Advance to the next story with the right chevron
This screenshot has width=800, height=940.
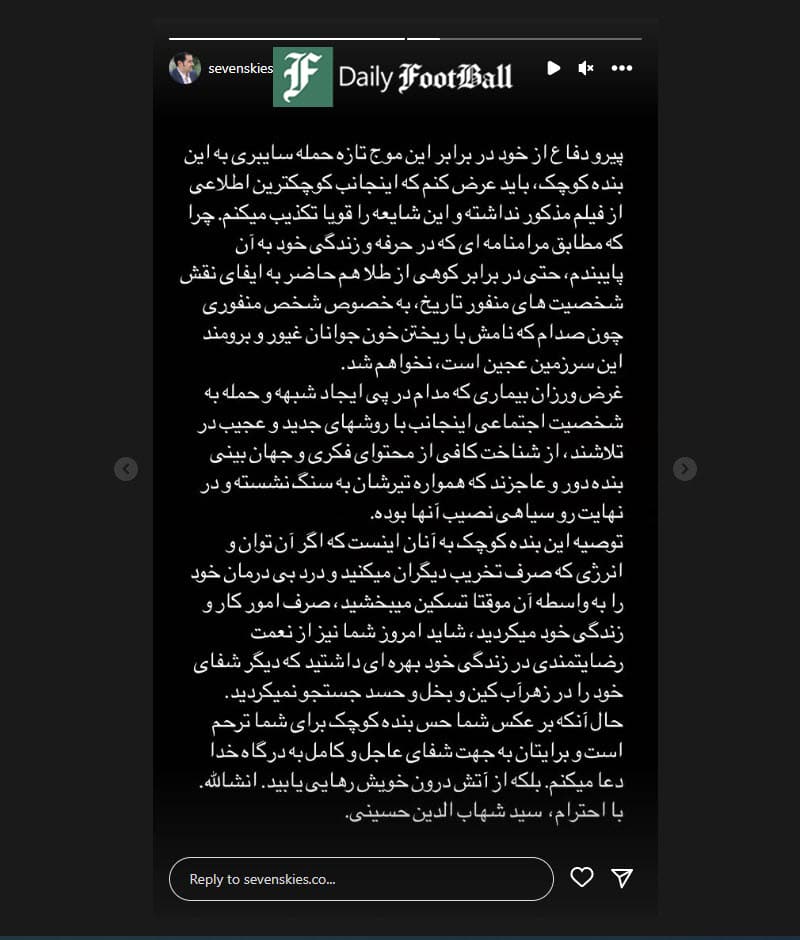(x=685, y=468)
